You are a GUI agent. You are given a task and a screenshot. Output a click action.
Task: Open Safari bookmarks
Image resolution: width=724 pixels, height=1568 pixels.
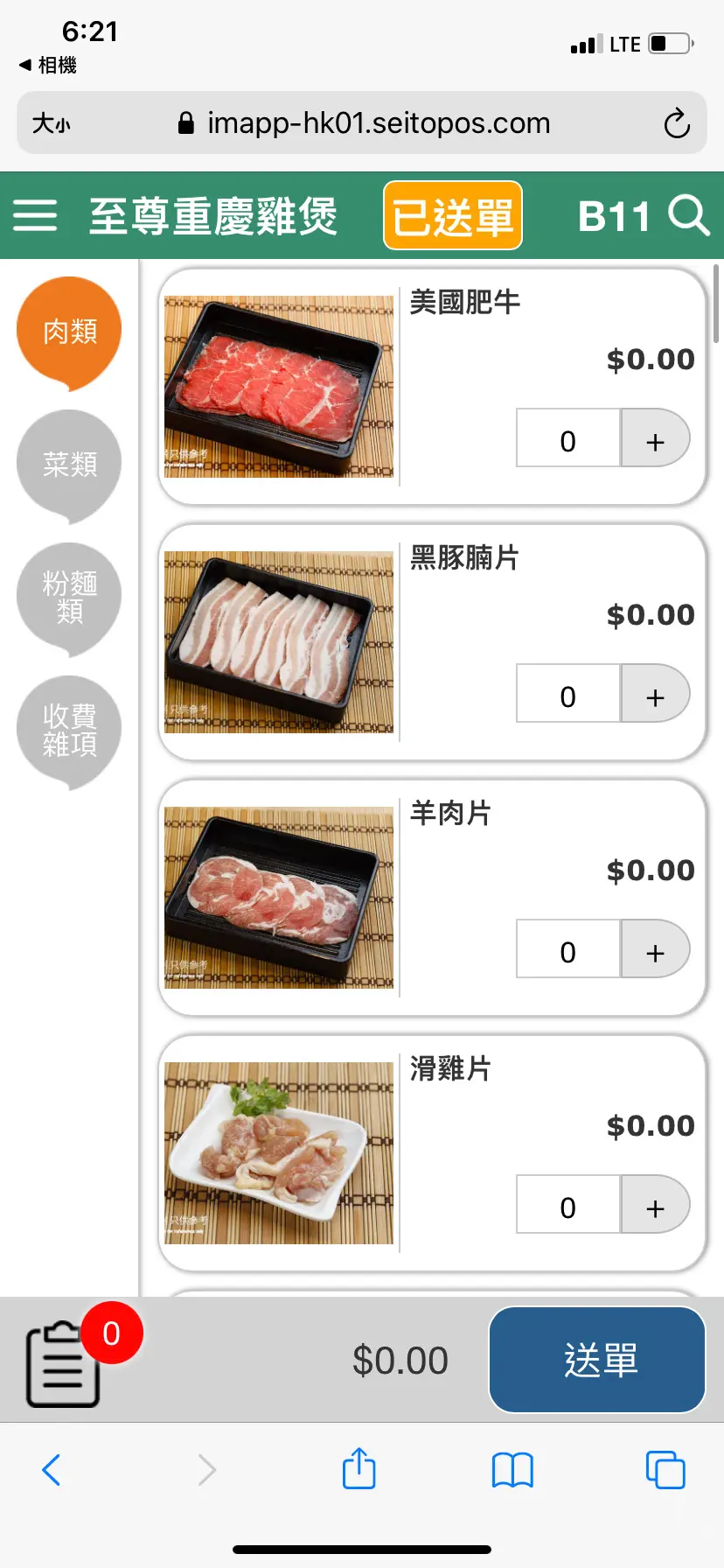pyautogui.click(x=512, y=1469)
